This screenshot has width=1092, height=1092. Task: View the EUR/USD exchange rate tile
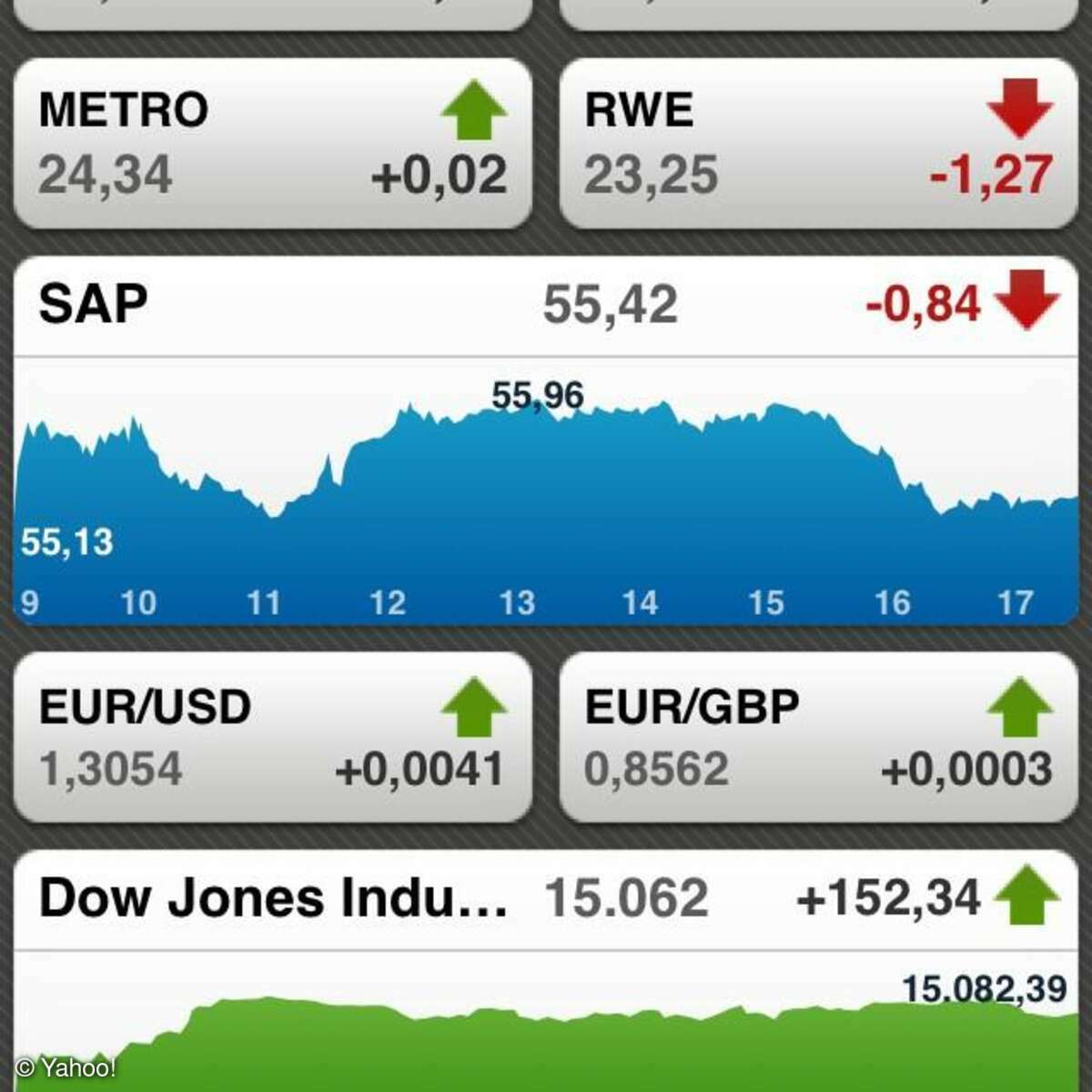click(272, 737)
